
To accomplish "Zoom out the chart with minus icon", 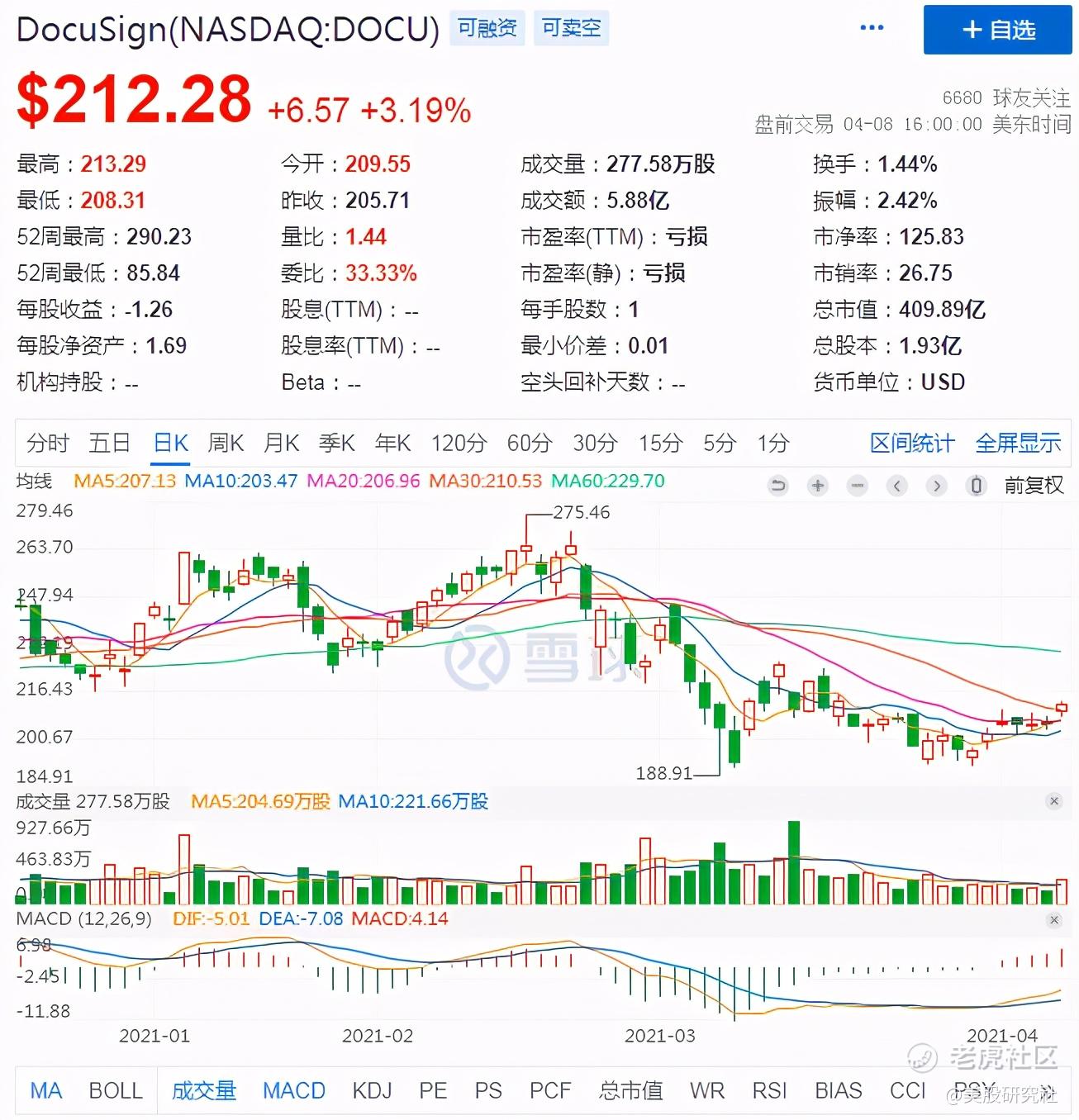I will 858,486.
